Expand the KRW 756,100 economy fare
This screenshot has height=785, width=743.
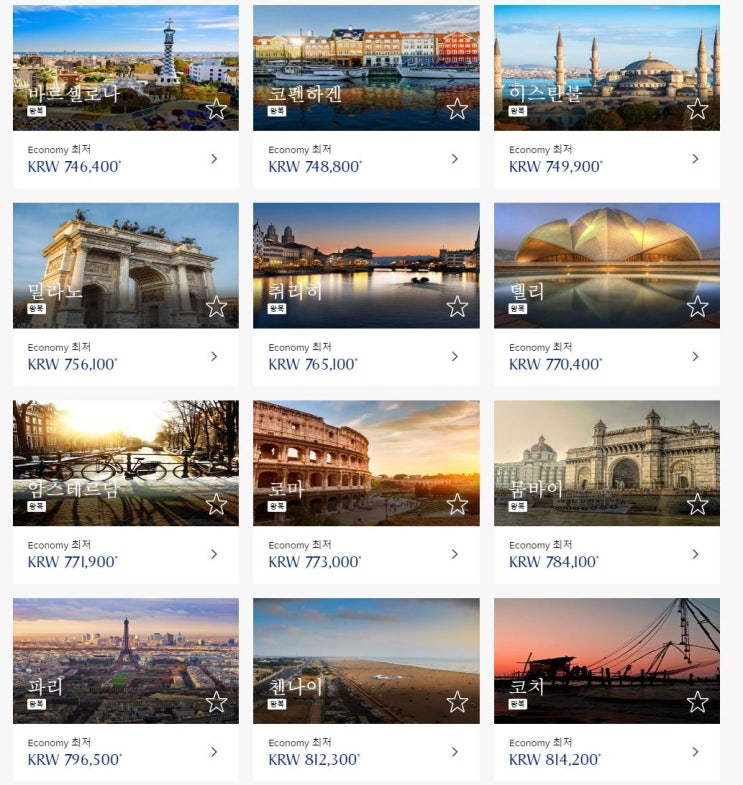click(x=214, y=357)
